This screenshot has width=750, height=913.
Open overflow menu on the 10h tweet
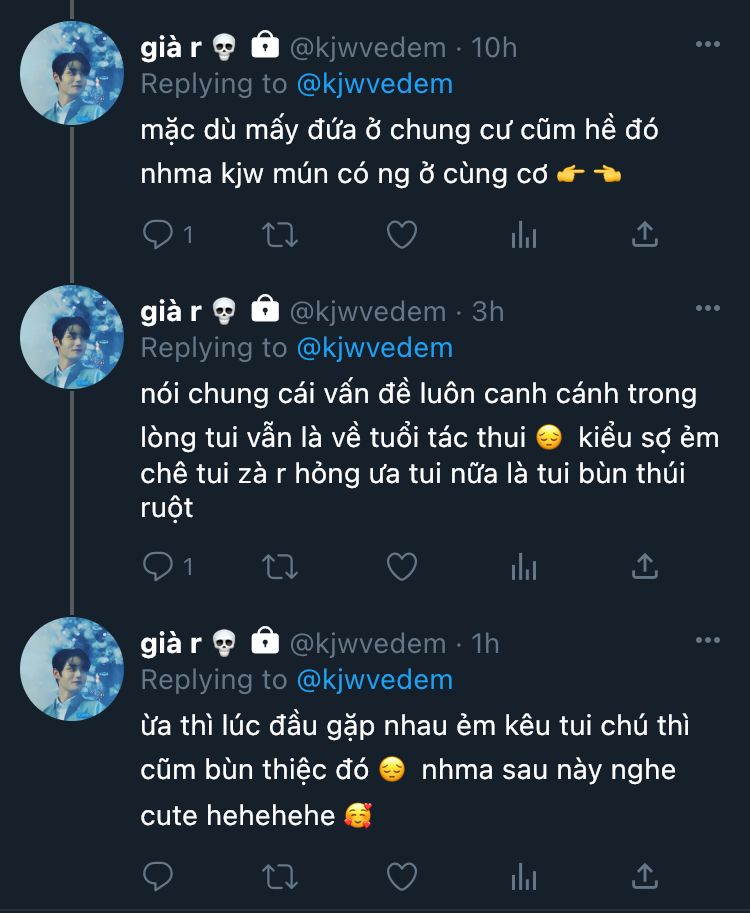point(708,45)
